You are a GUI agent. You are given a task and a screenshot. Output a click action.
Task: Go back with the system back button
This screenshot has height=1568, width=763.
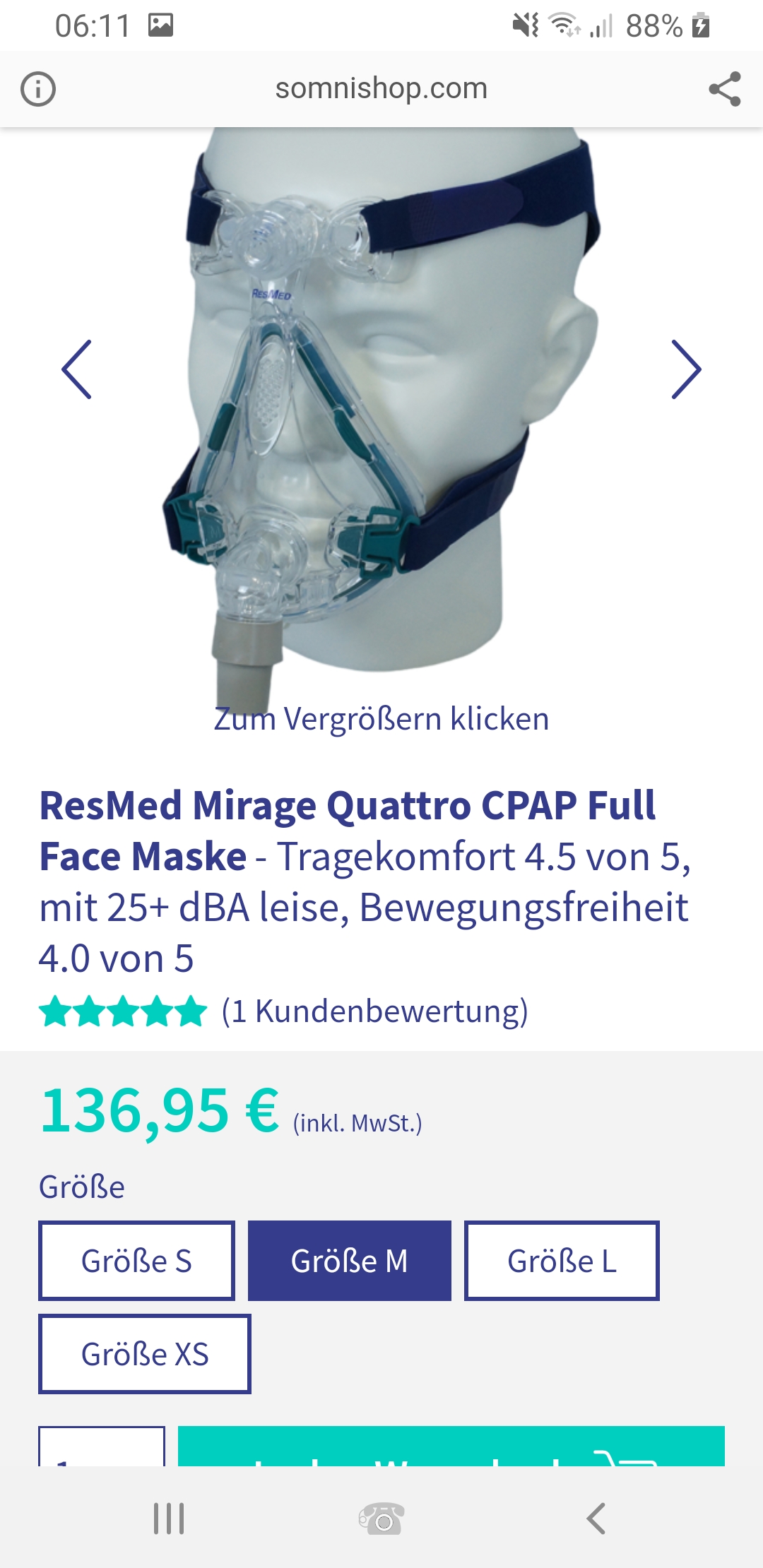(596, 1519)
